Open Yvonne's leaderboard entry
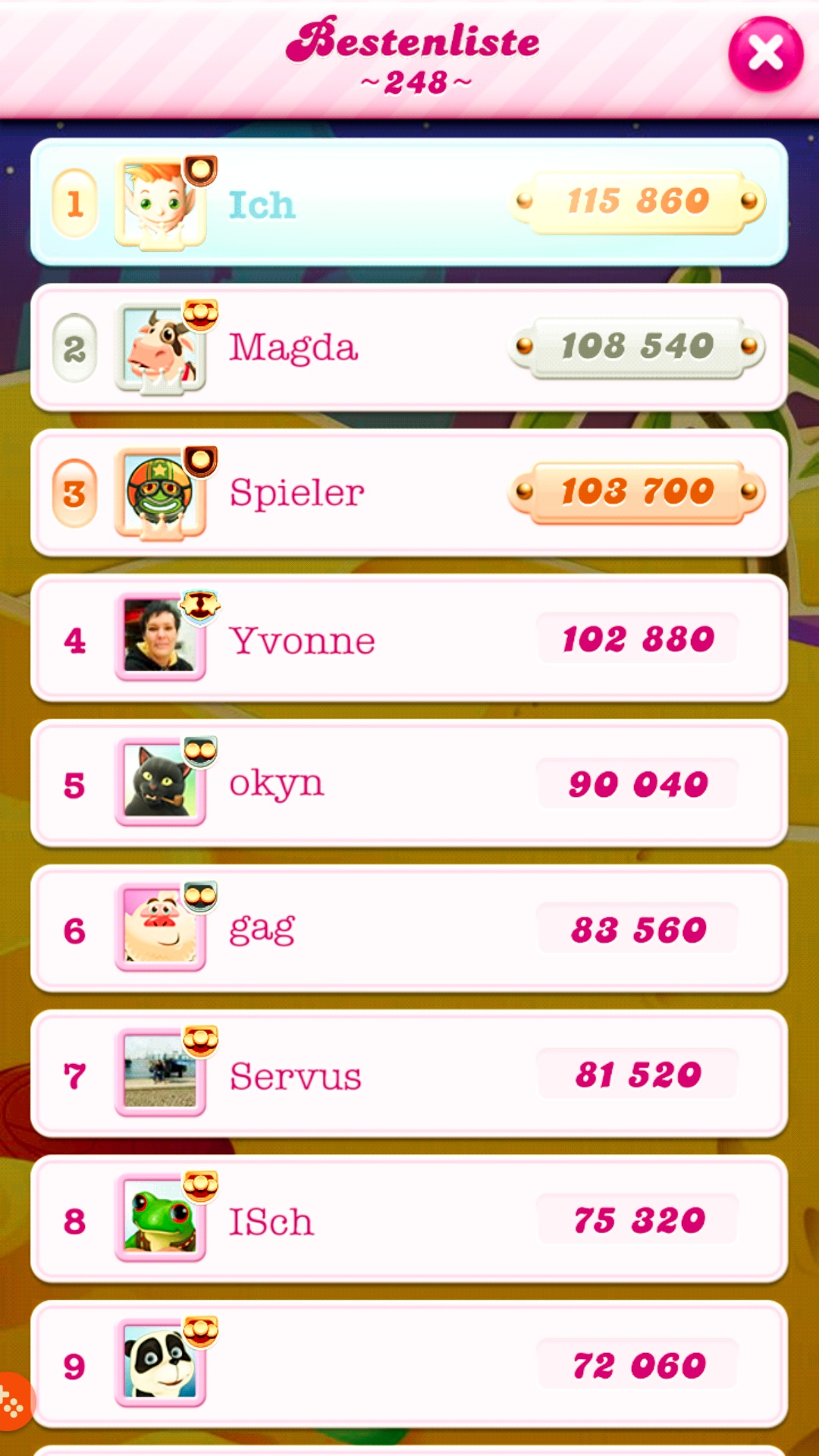The width and height of the screenshot is (819, 1456). (409, 639)
